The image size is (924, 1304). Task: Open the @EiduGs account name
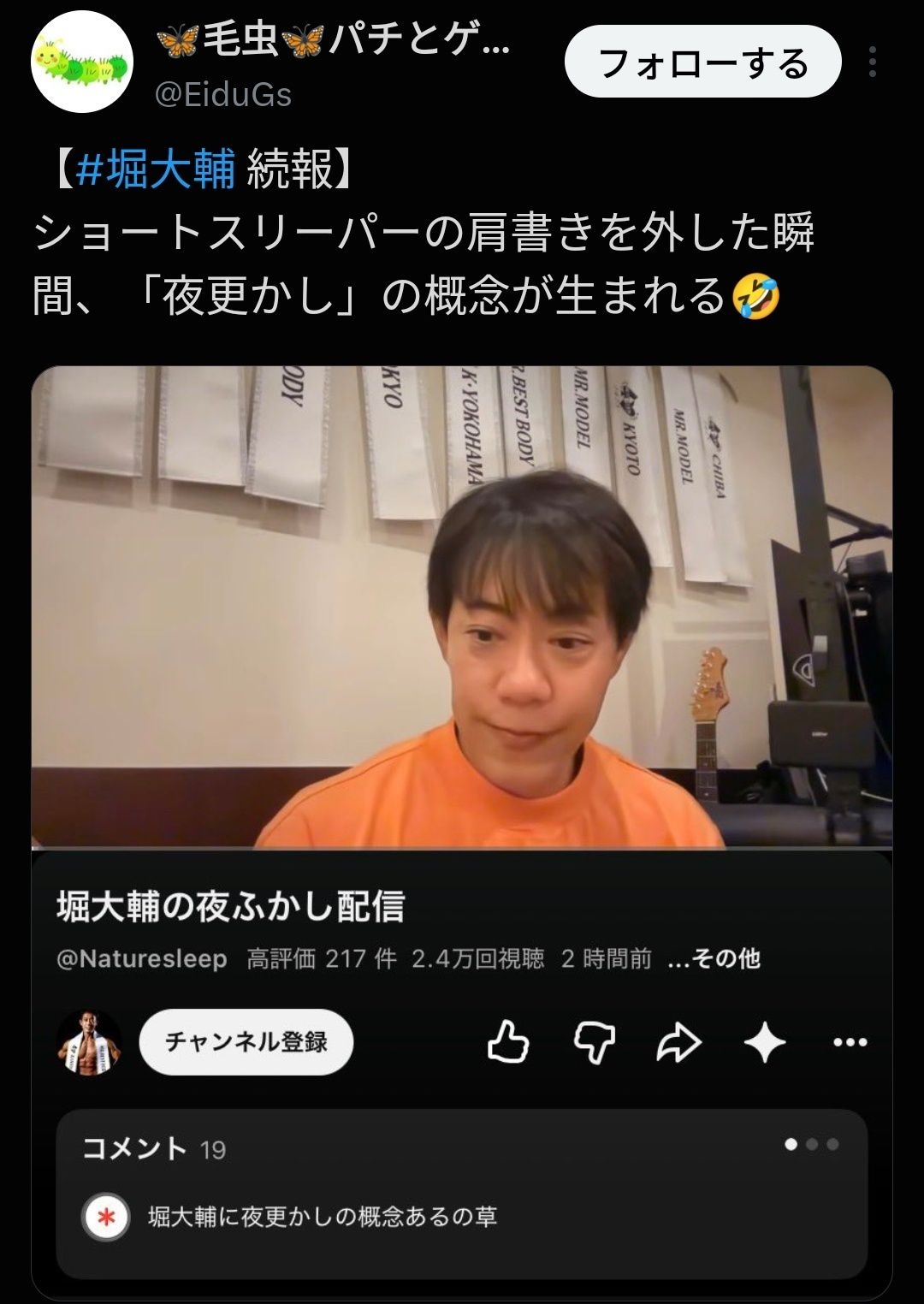[223, 94]
